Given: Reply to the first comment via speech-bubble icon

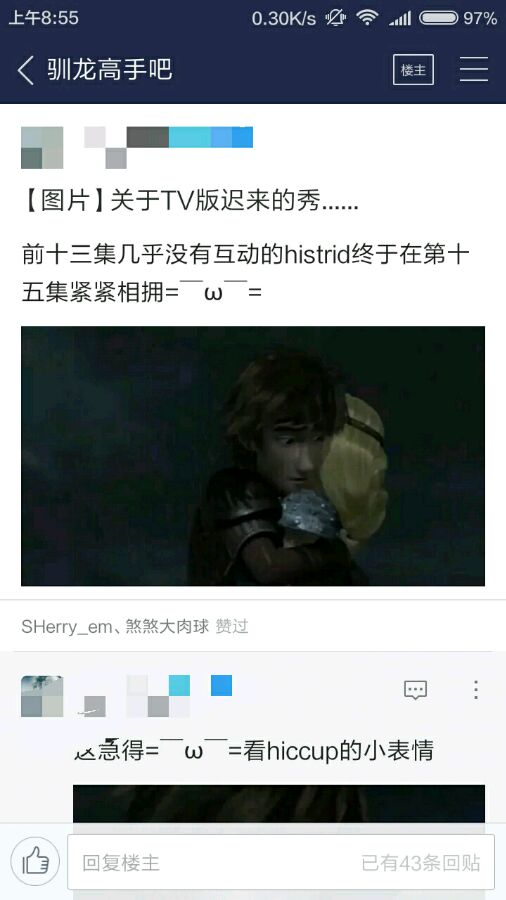Looking at the screenshot, I should pos(415,689).
